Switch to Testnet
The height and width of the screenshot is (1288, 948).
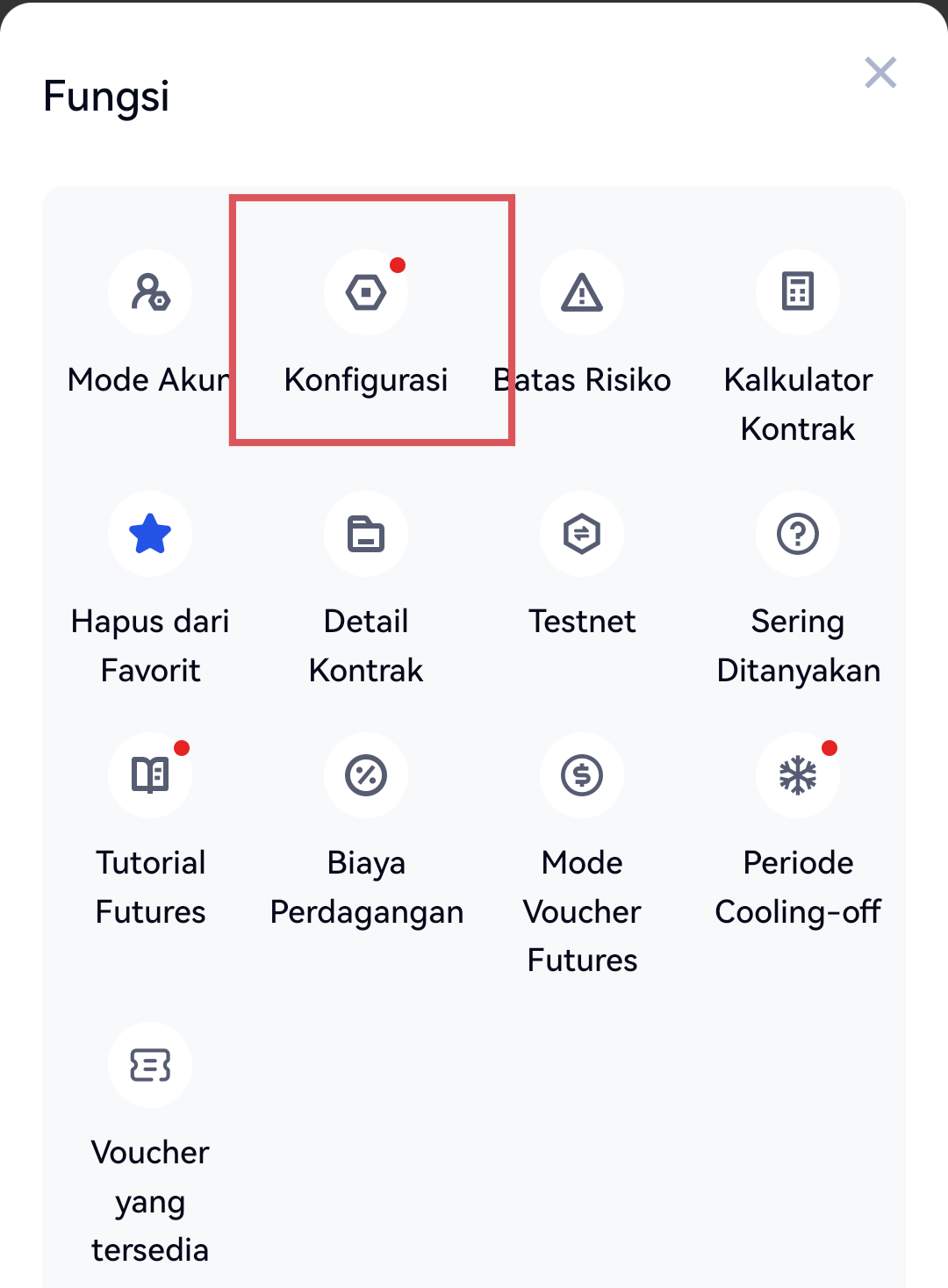[x=582, y=535]
